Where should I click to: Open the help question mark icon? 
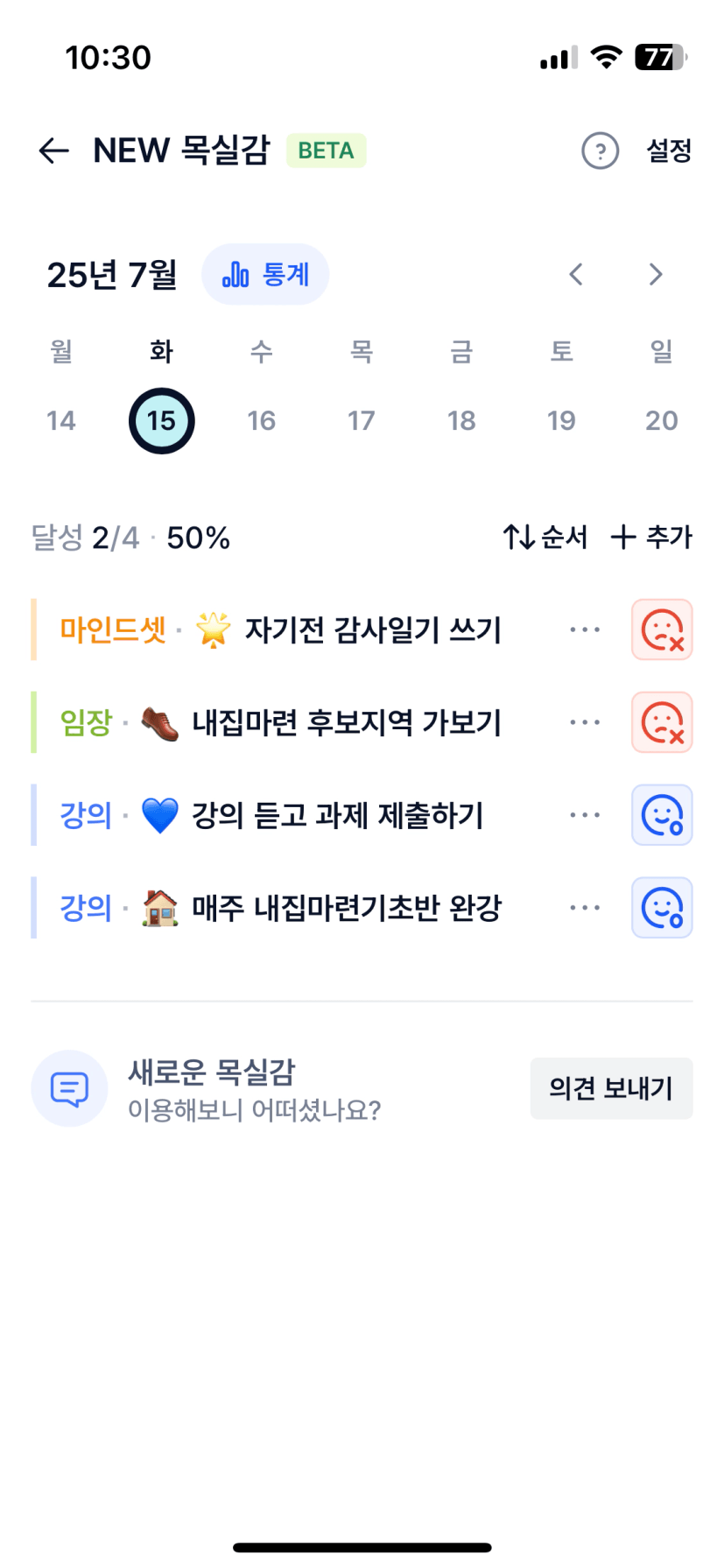(x=600, y=151)
